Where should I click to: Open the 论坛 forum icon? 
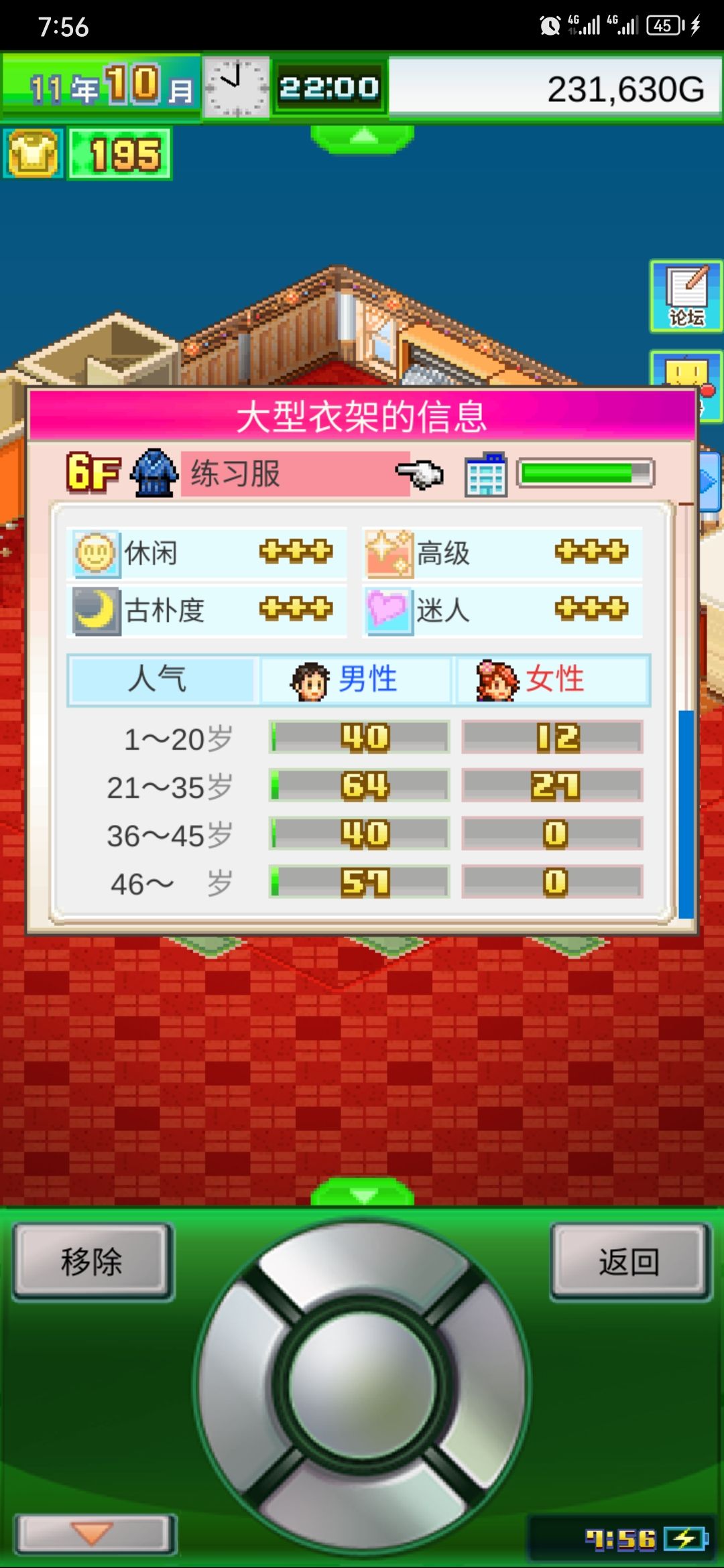686,297
